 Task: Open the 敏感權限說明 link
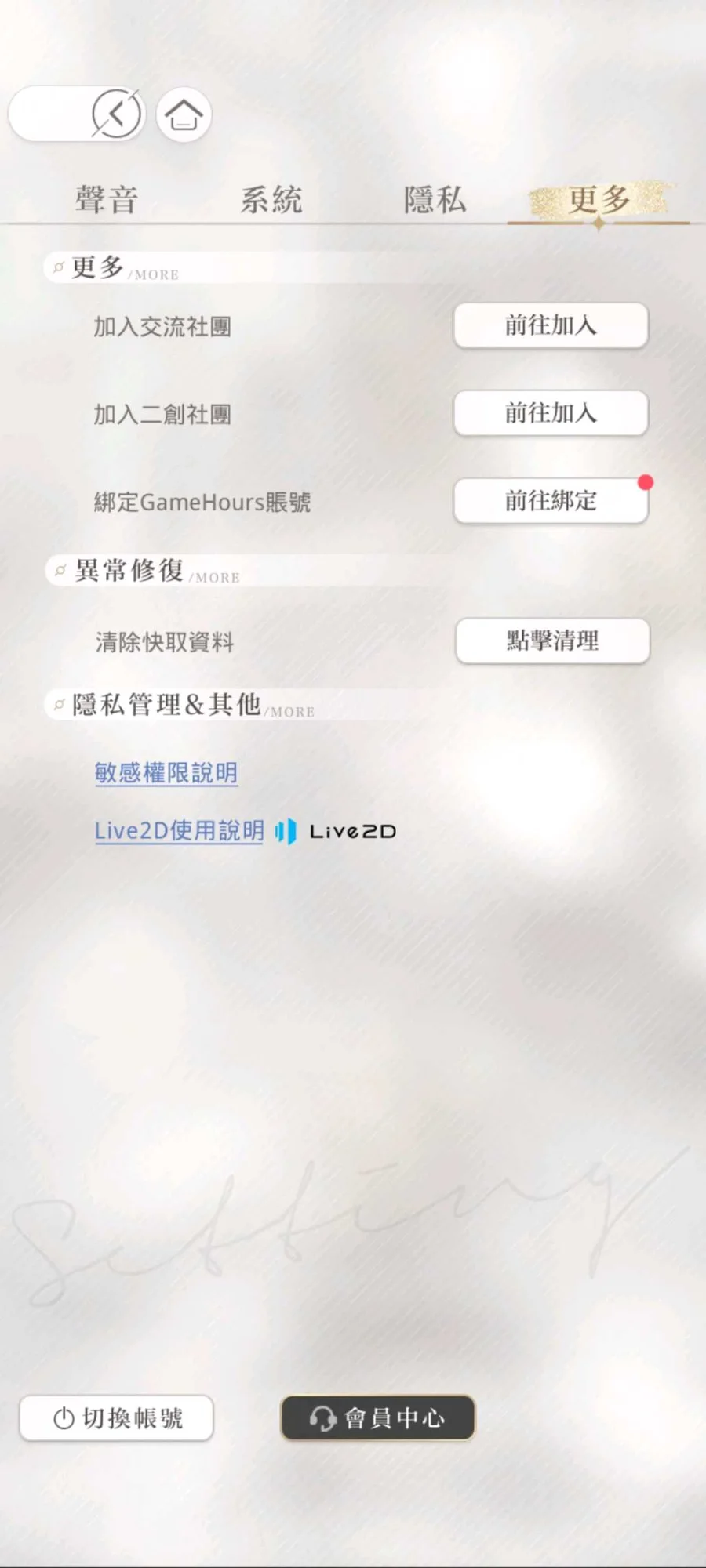tap(166, 773)
